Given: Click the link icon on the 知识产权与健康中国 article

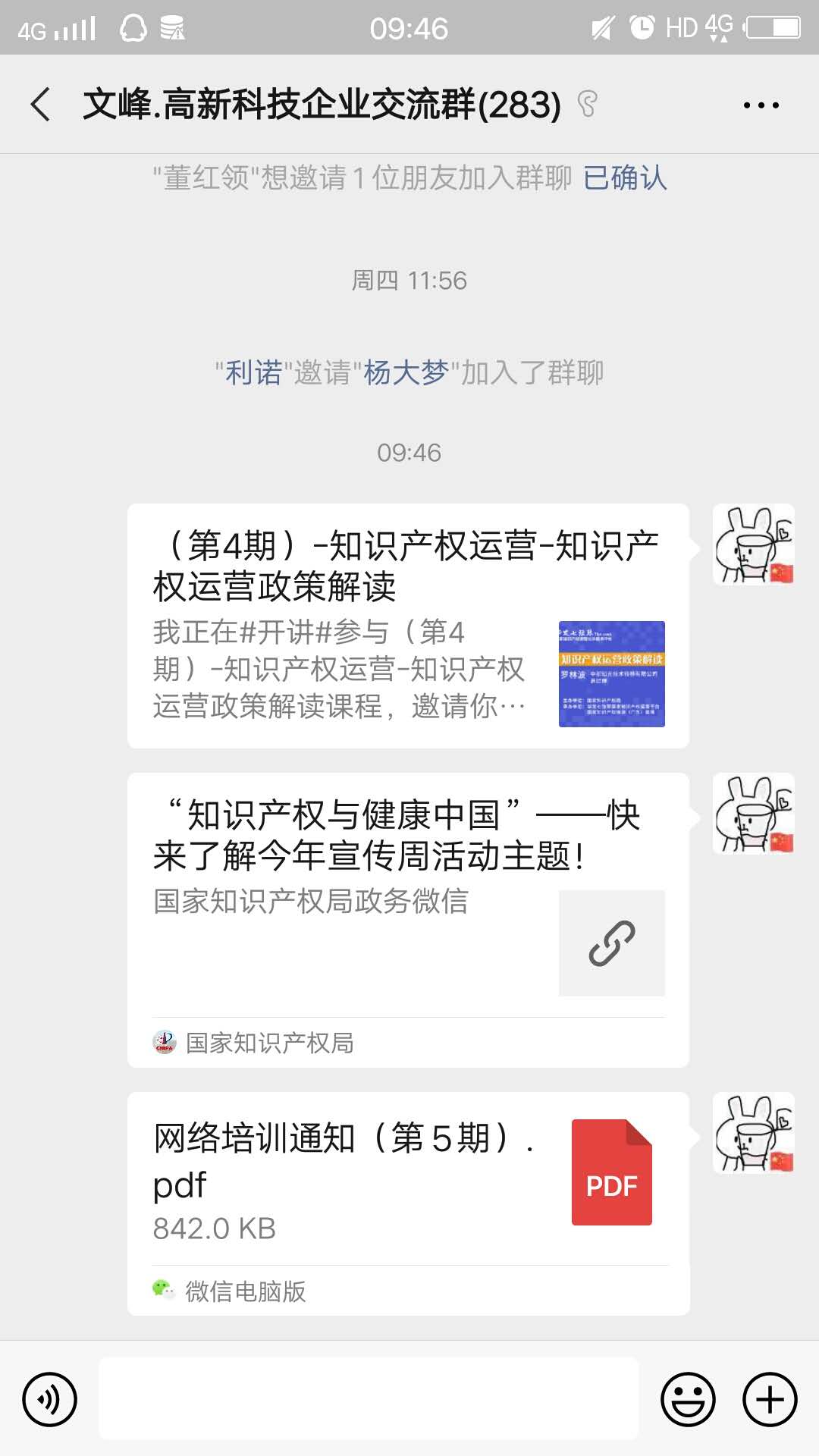Looking at the screenshot, I should [613, 943].
